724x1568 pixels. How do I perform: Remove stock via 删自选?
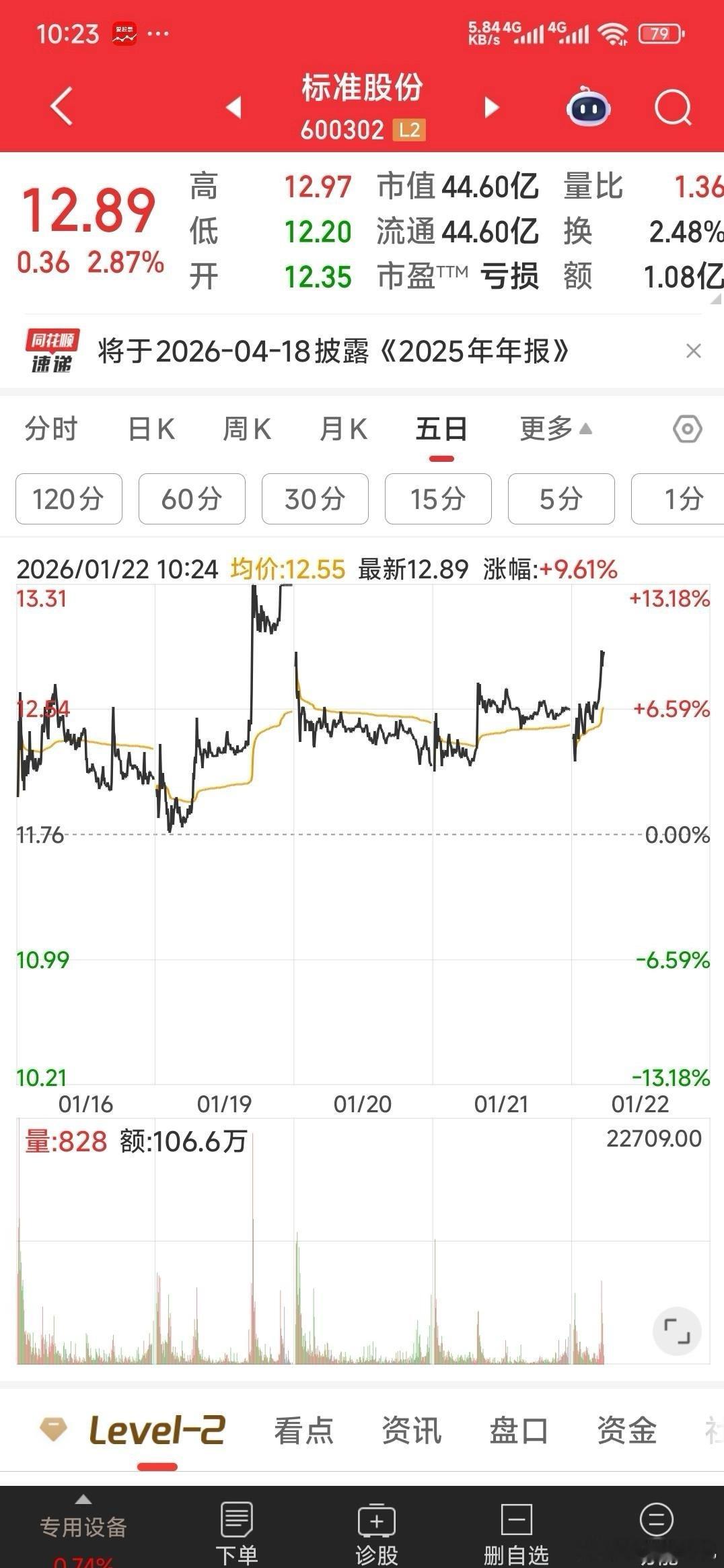(x=516, y=1534)
